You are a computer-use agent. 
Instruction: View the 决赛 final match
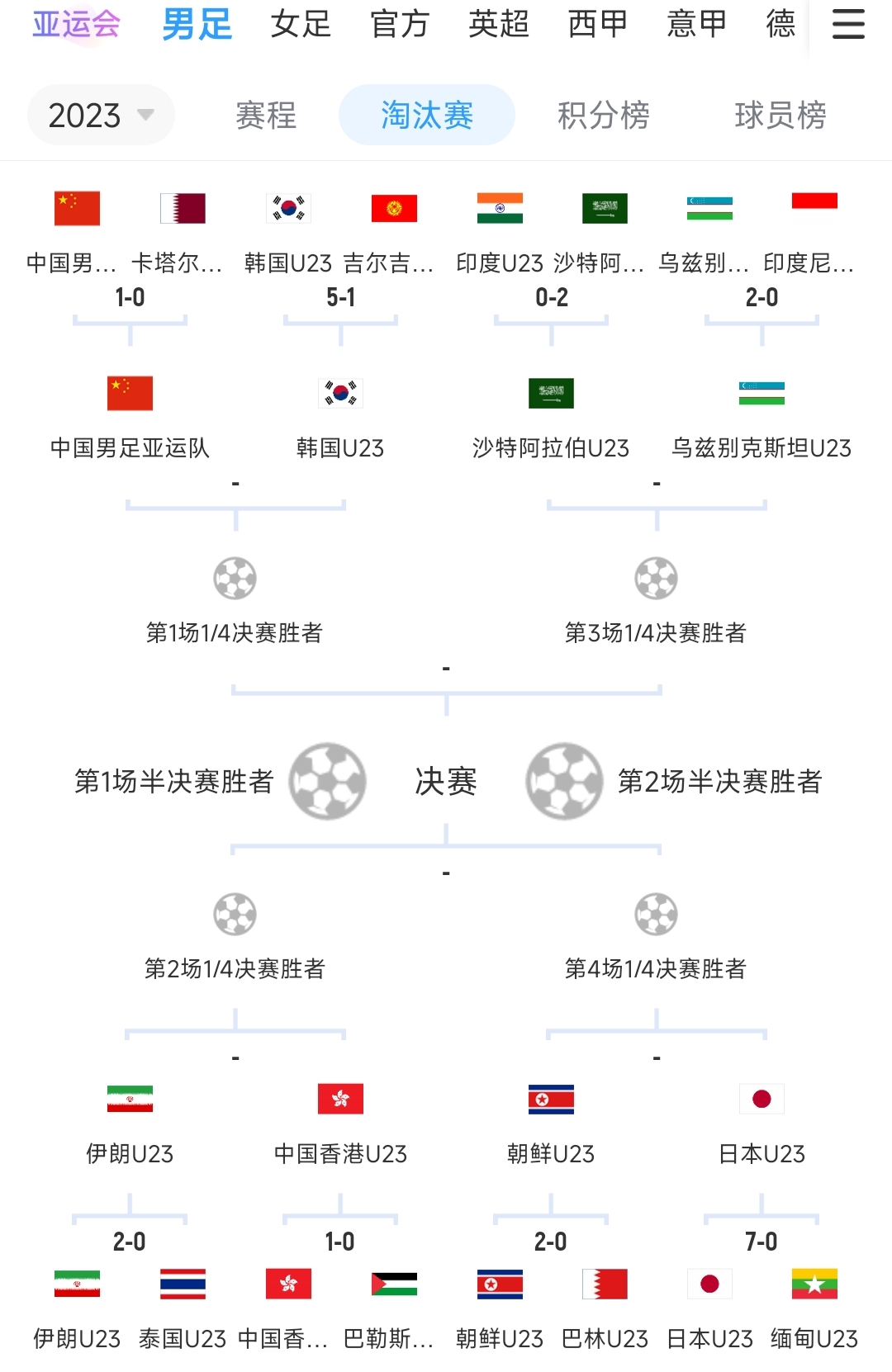(446, 781)
